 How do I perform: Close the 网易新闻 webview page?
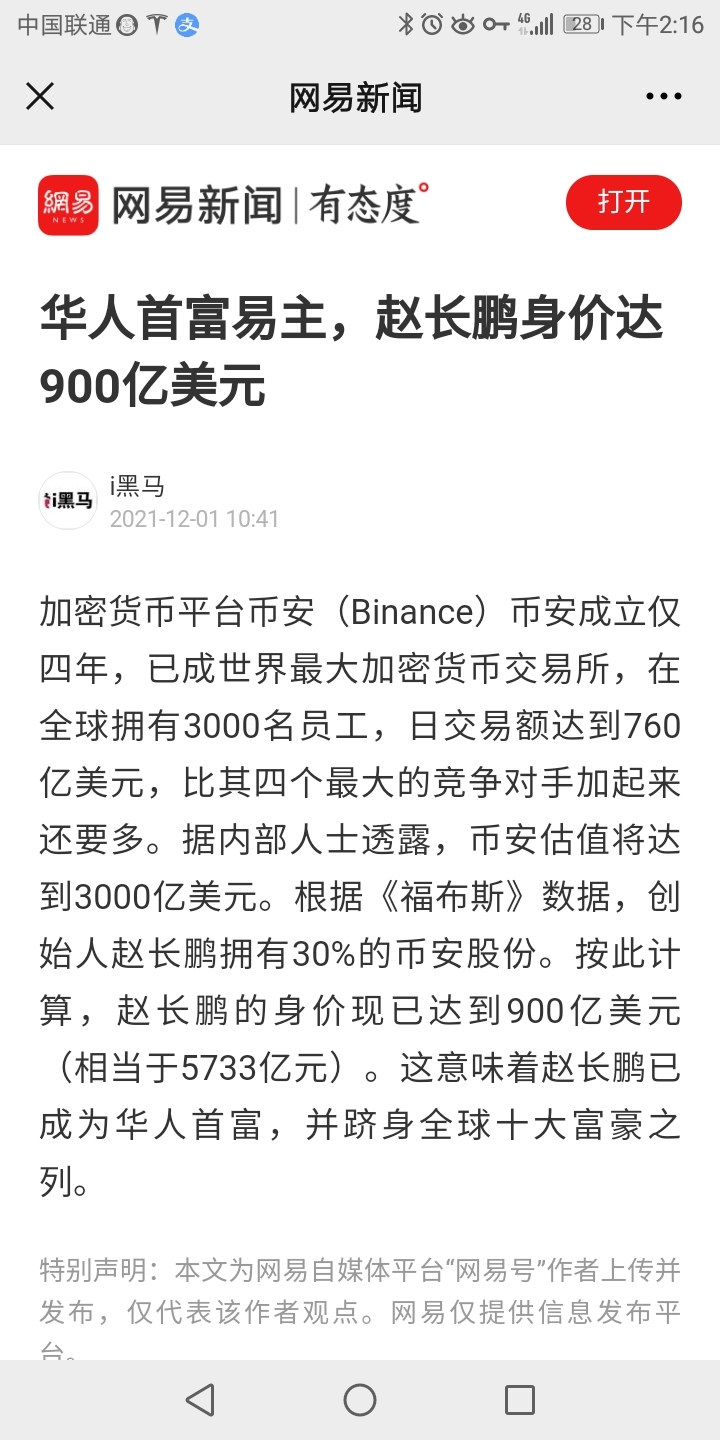pos(40,97)
